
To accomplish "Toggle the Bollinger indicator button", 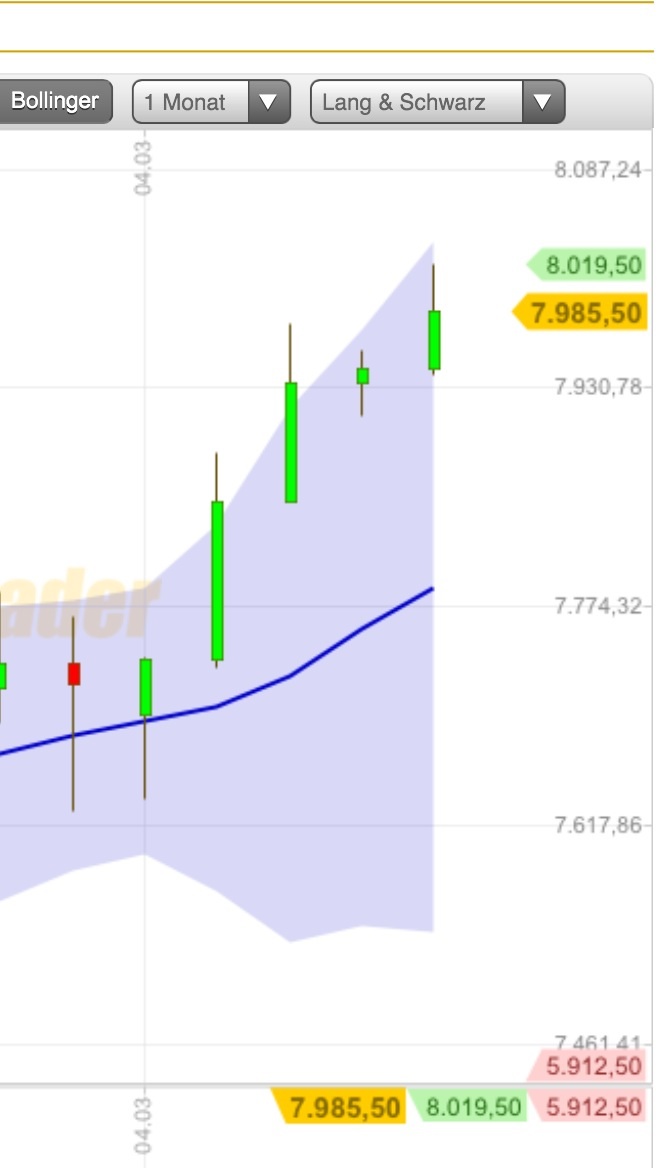I will 55,101.
